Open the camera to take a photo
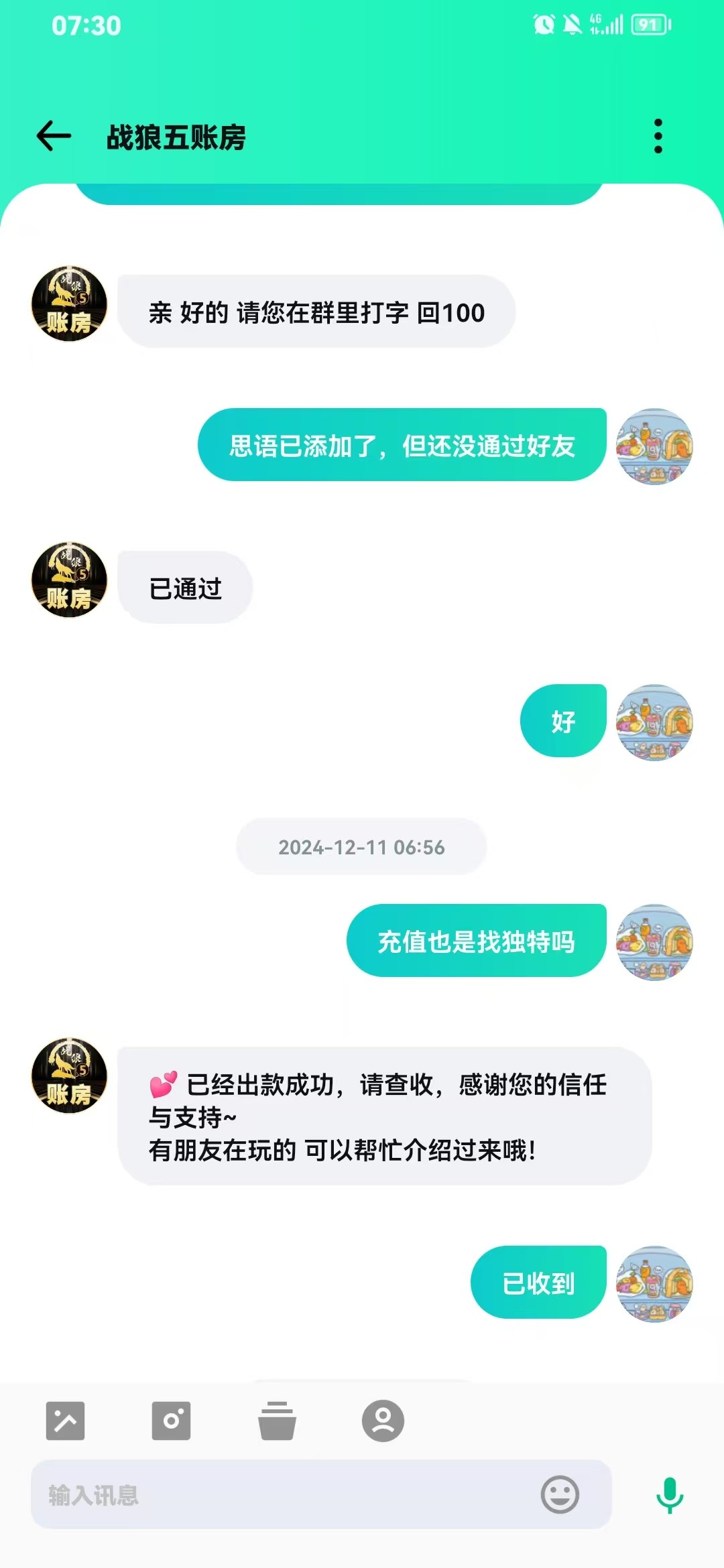The image size is (724, 1568). point(171,1420)
